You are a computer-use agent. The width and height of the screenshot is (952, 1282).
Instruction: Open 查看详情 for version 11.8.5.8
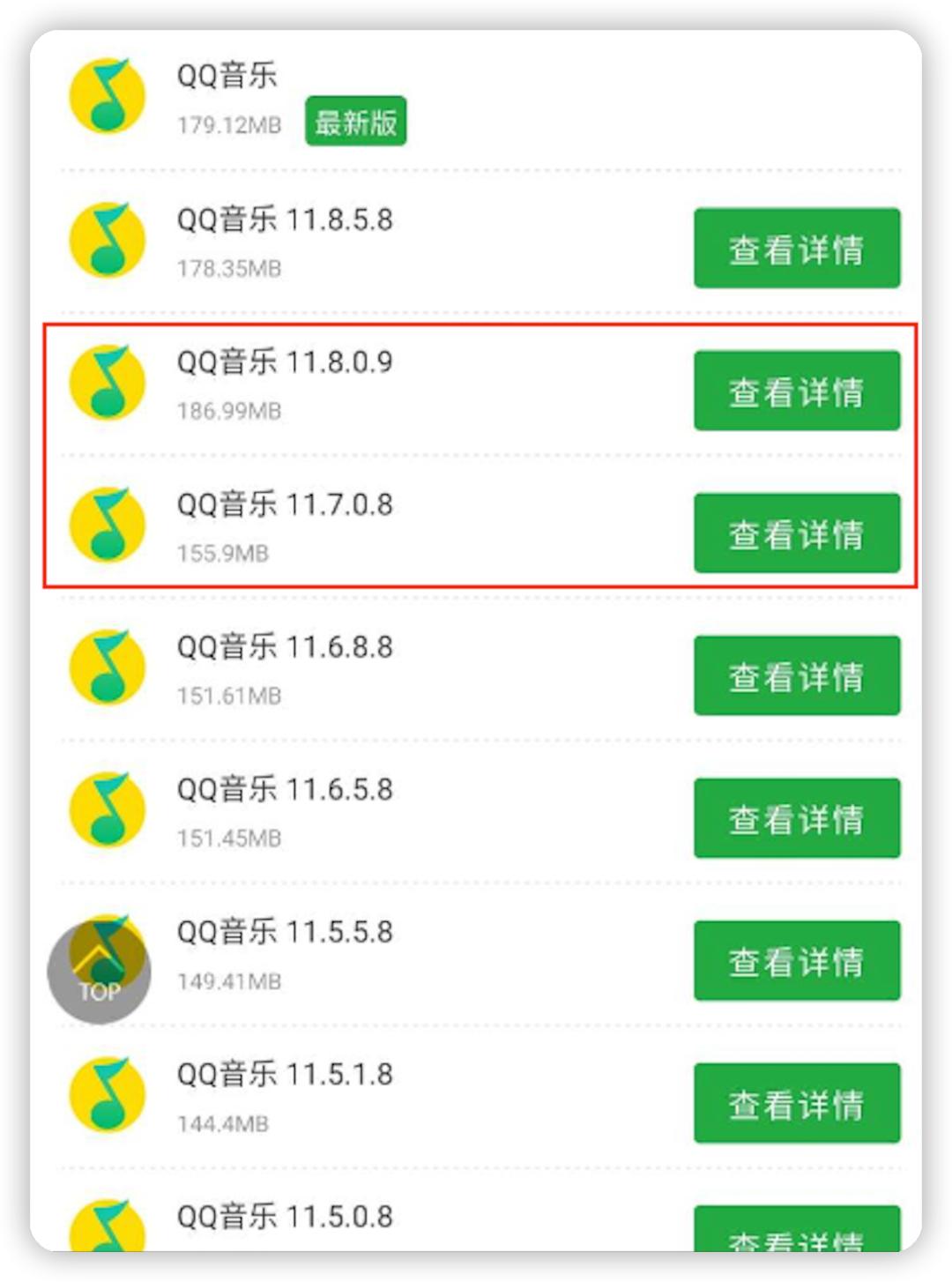796,248
